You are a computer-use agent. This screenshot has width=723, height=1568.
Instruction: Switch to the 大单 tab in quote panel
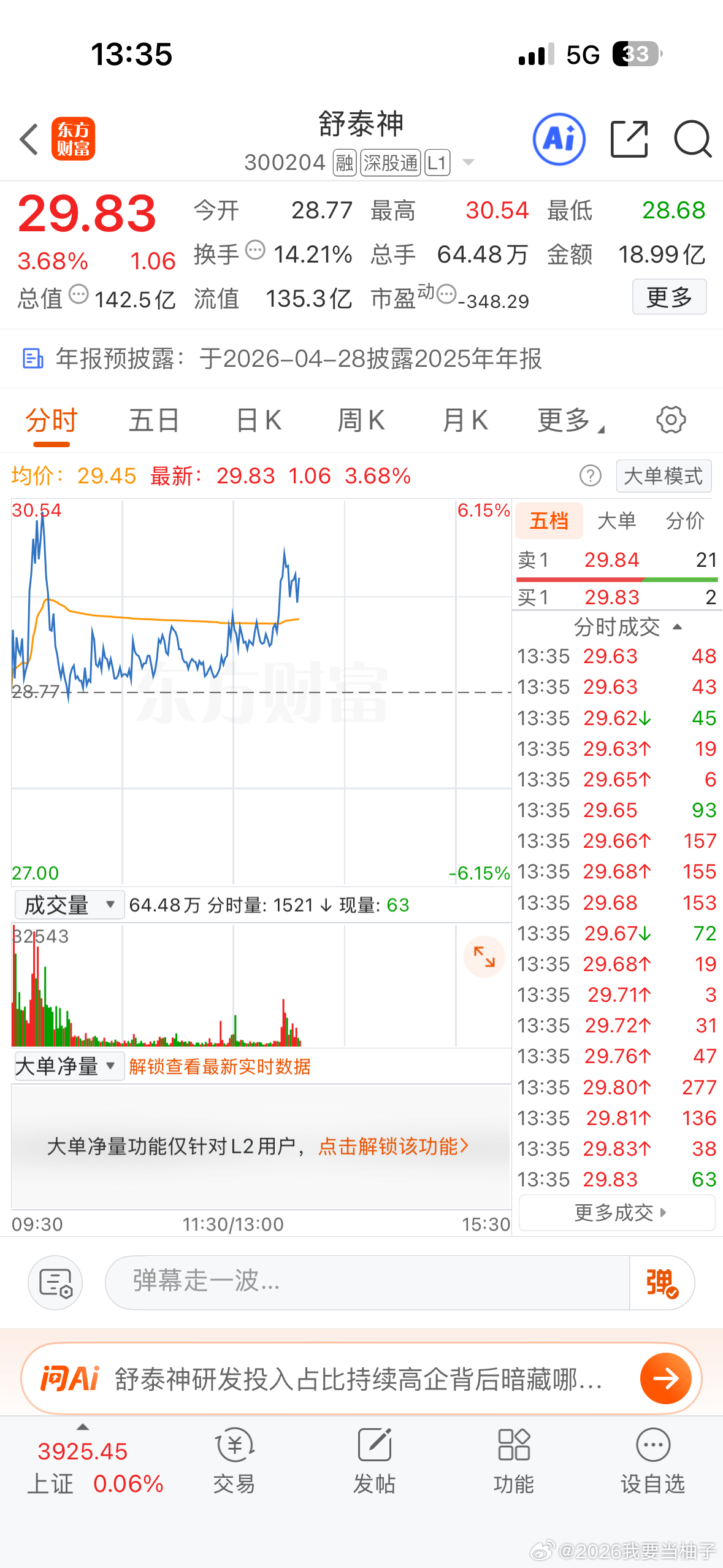pos(617,520)
